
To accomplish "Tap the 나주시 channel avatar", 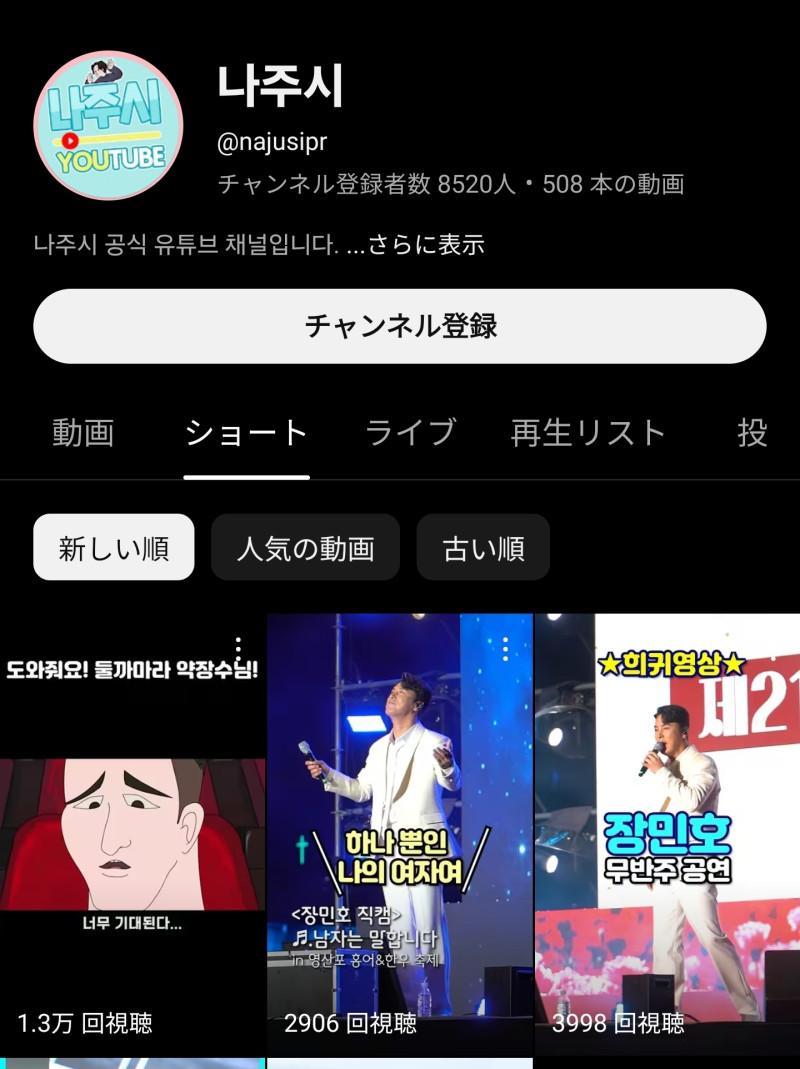I will coord(108,126).
